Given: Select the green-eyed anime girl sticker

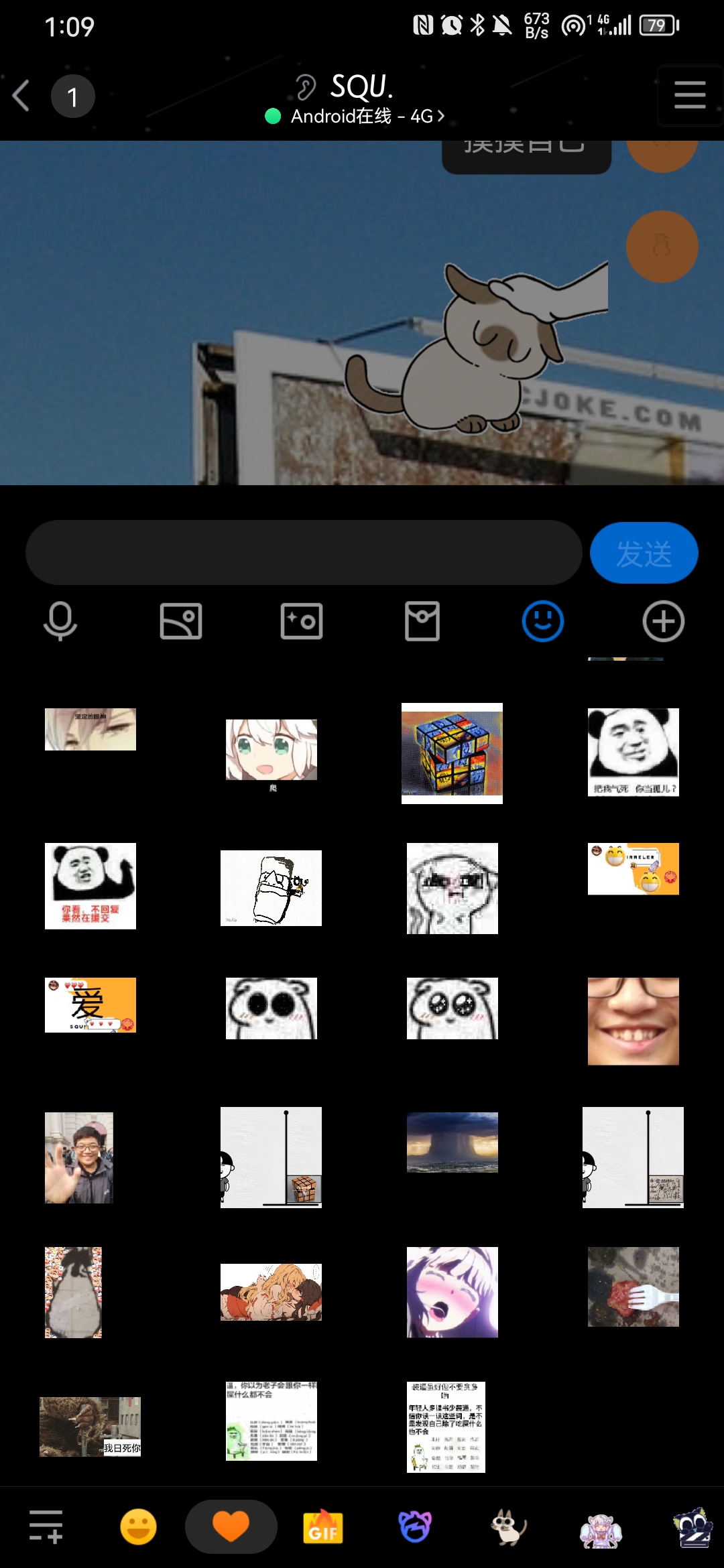Looking at the screenshot, I should 271,750.
